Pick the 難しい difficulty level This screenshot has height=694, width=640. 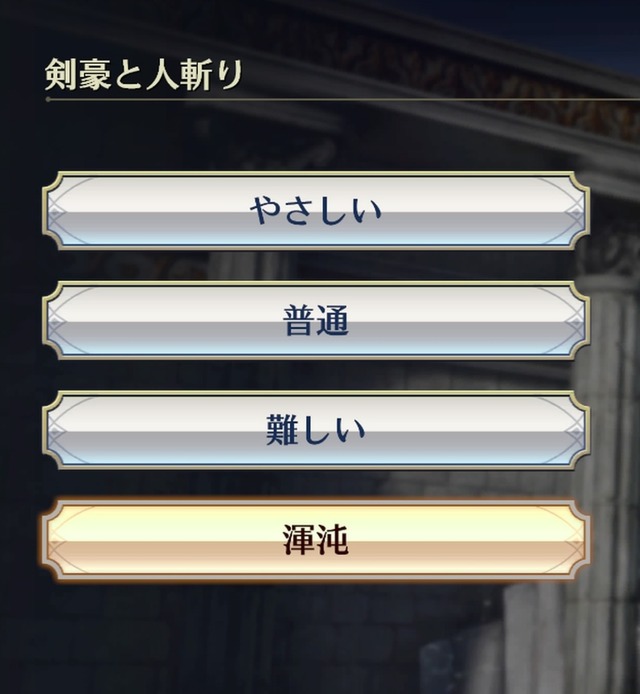tap(315, 430)
